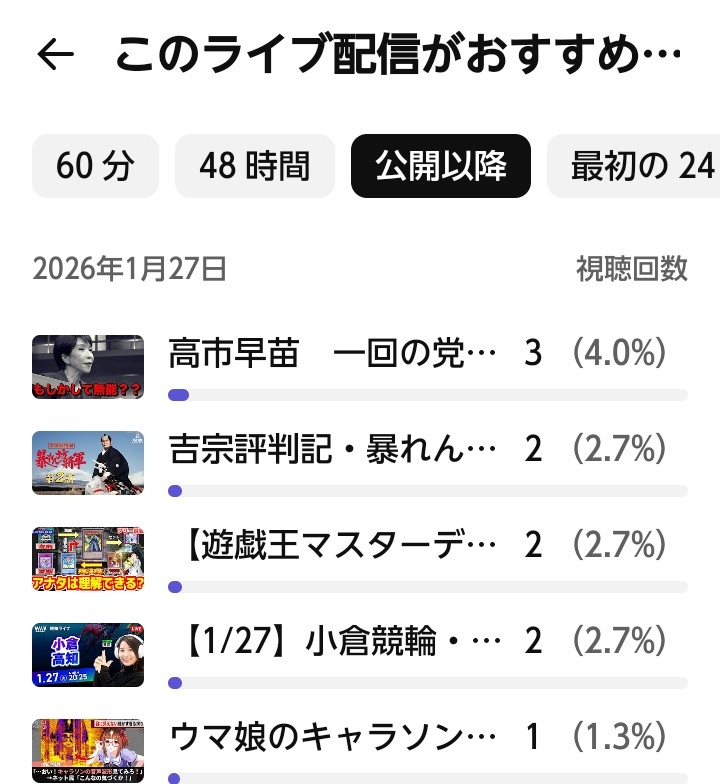720x784 pixels.
Task: Switch to the 48 時間 chip
Action: coord(254,166)
